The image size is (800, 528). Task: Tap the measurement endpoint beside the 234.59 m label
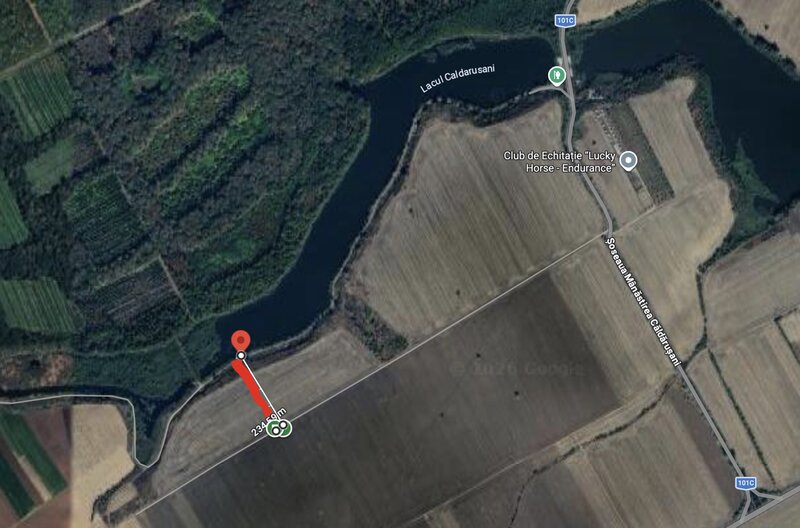tap(280, 428)
